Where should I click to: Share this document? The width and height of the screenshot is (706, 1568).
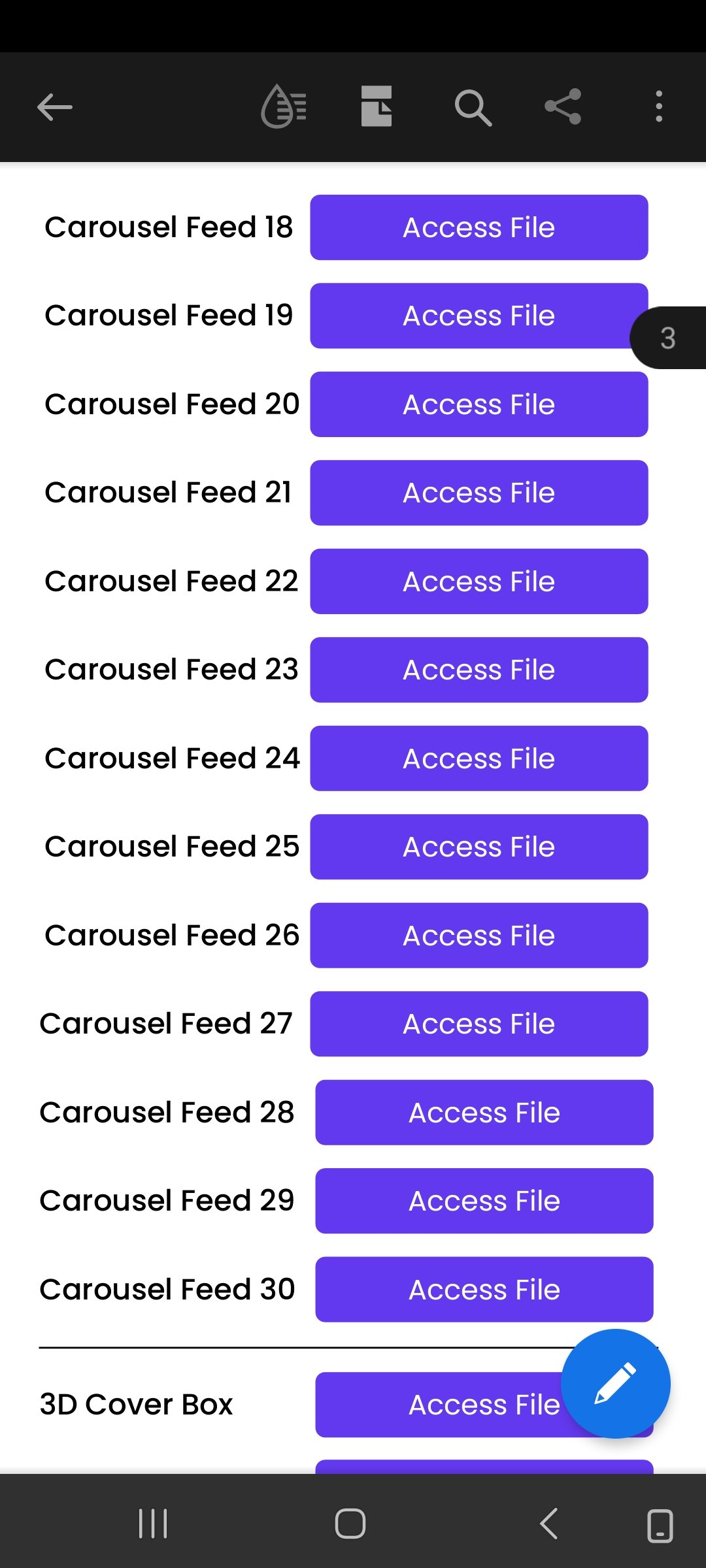(x=563, y=106)
